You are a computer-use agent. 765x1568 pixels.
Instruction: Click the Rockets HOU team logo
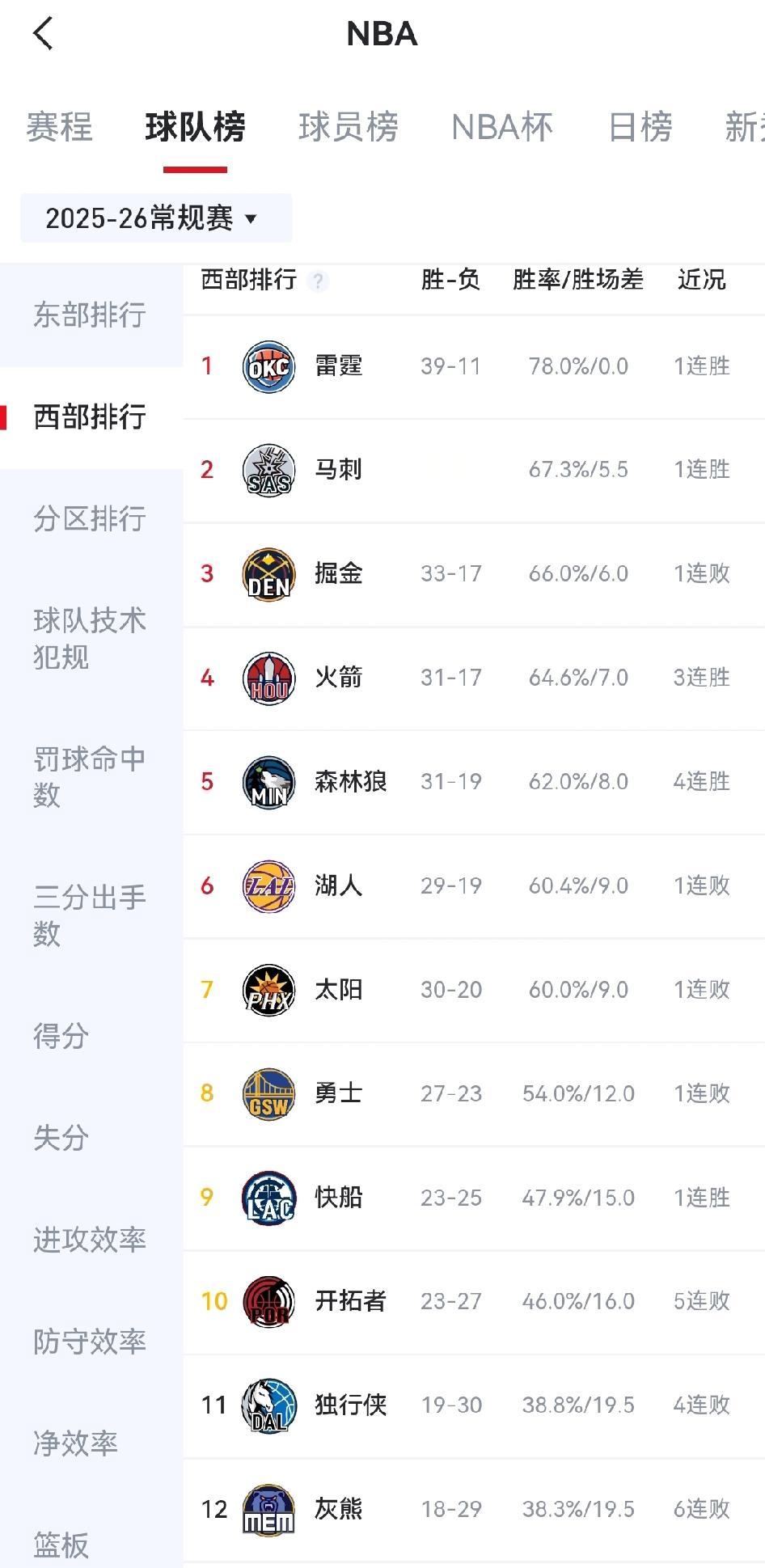pyautogui.click(x=268, y=678)
